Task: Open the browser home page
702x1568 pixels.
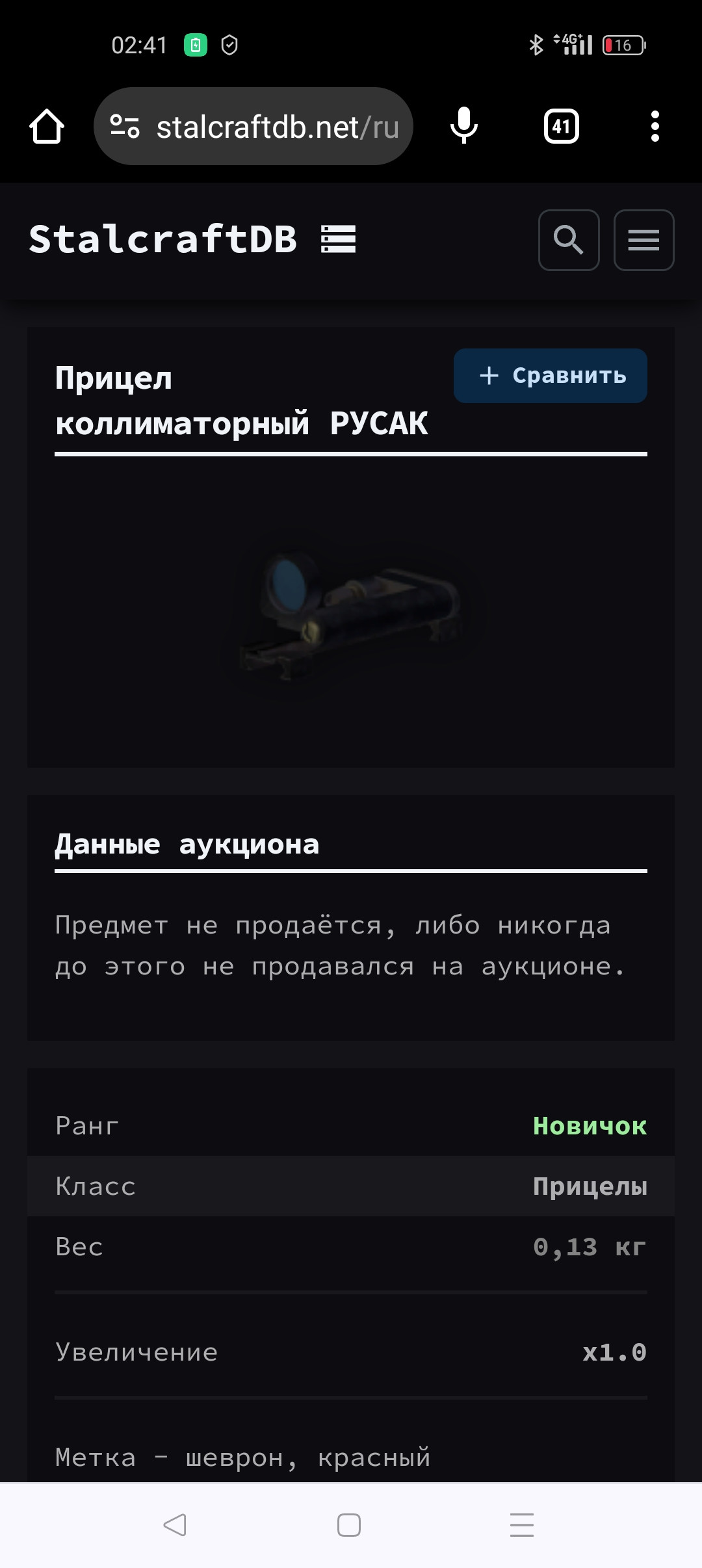Action: click(x=47, y=126)
